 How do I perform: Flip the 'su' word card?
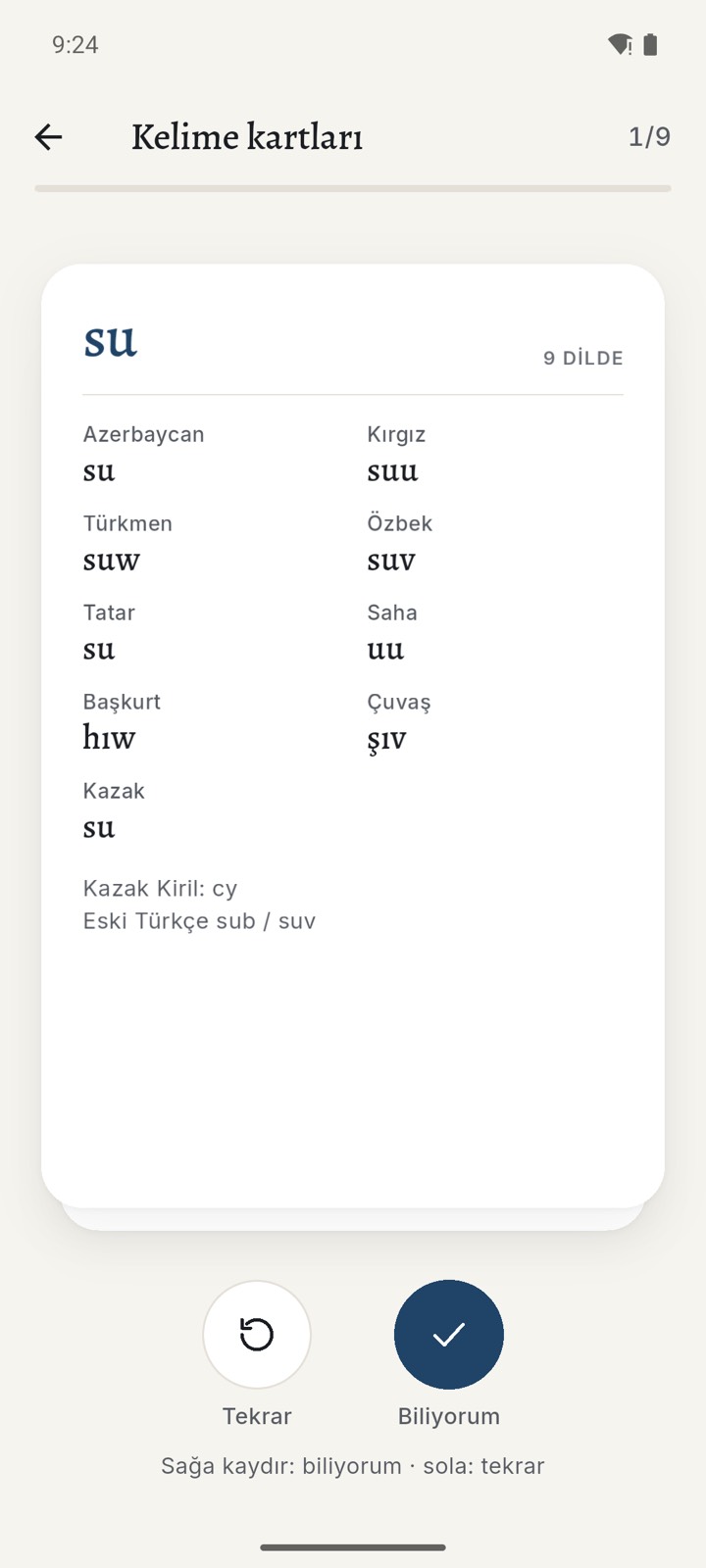(353, 736)
